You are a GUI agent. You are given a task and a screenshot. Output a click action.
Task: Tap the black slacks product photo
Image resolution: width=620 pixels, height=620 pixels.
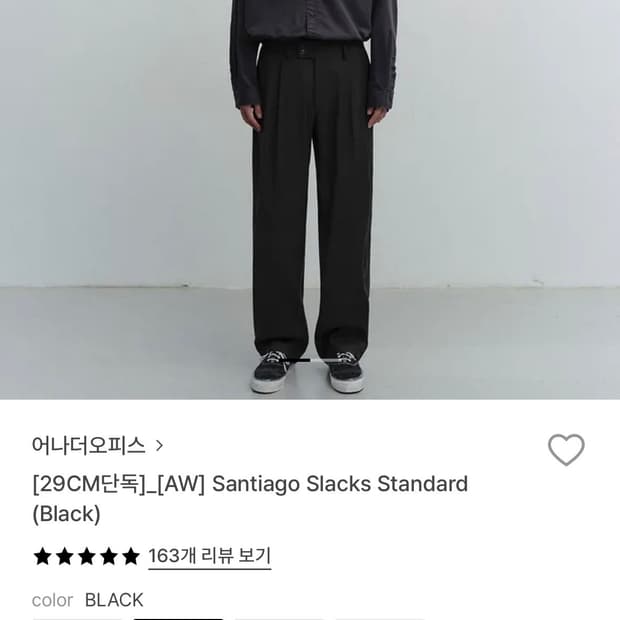(x=310, y=200)
